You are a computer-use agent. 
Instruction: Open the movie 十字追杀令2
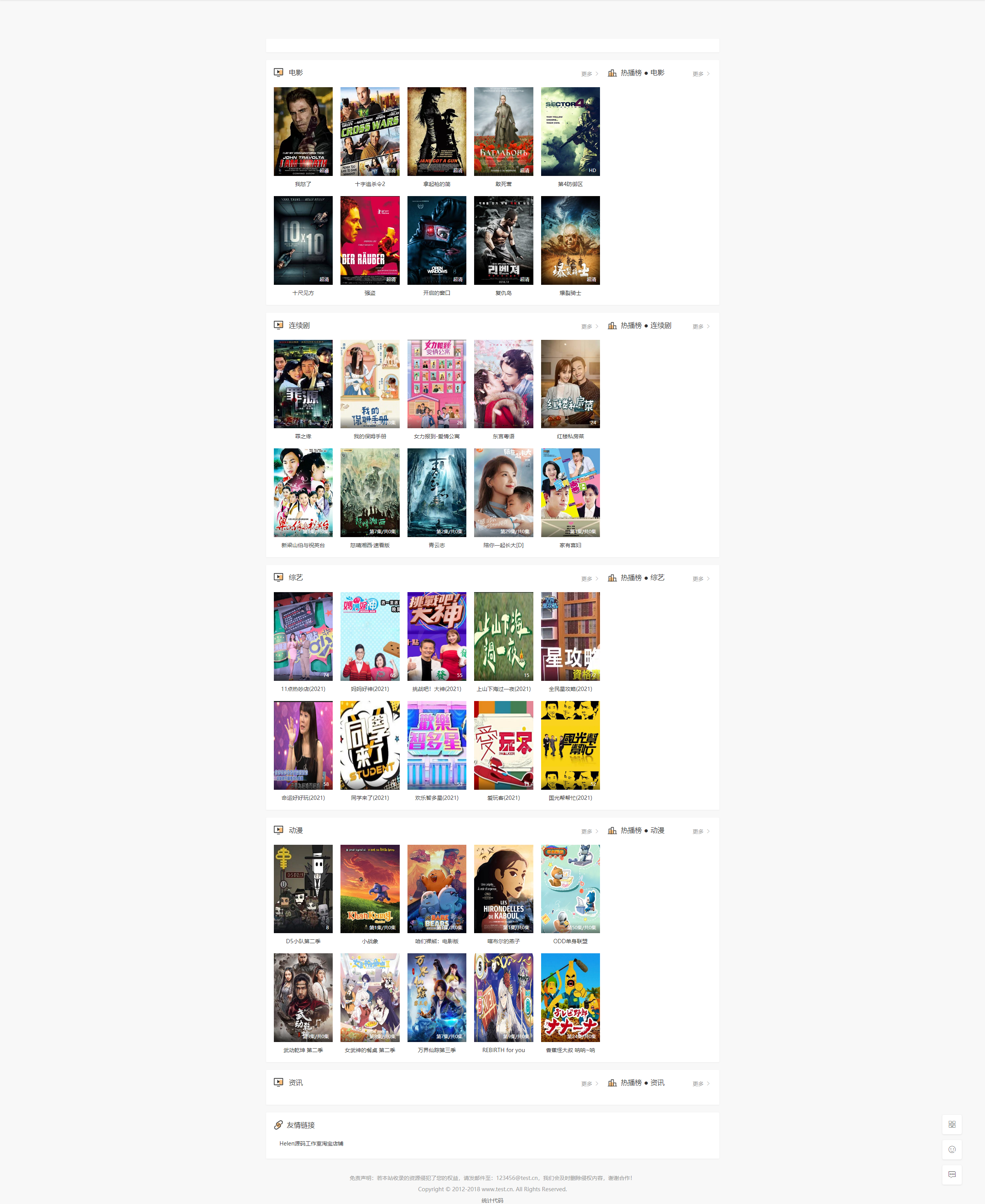click(370, 131)
